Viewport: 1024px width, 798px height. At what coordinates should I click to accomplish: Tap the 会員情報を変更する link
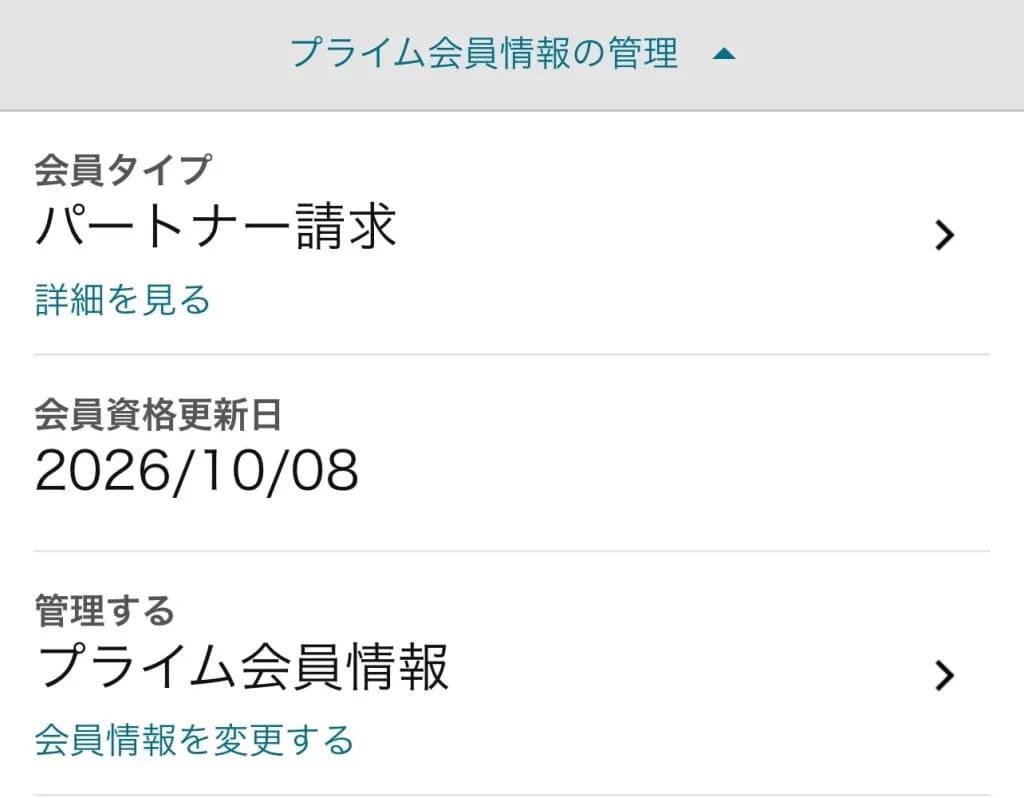(x=194, y=741)
